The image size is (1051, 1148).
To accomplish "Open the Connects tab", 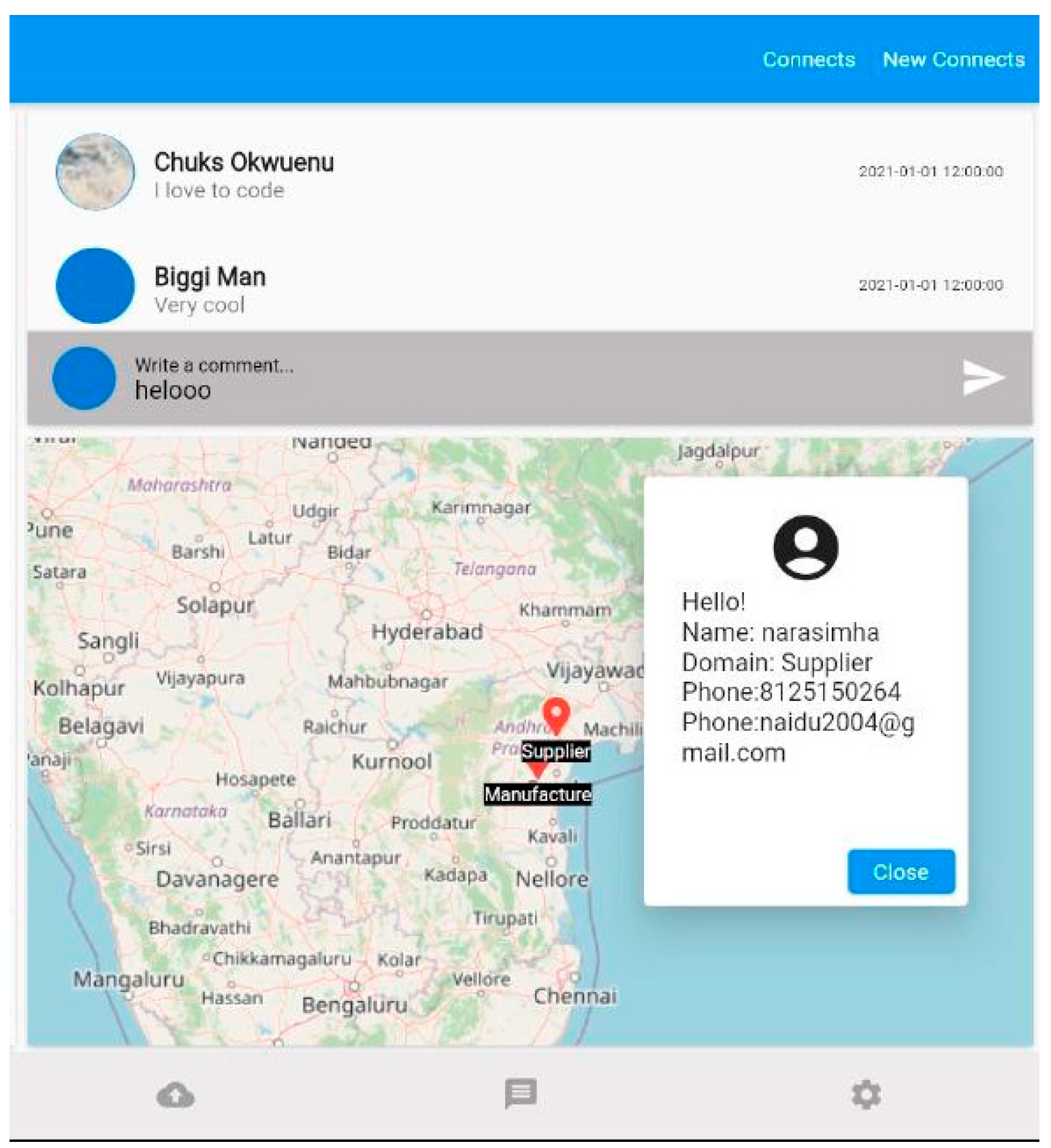I will 808,60.
